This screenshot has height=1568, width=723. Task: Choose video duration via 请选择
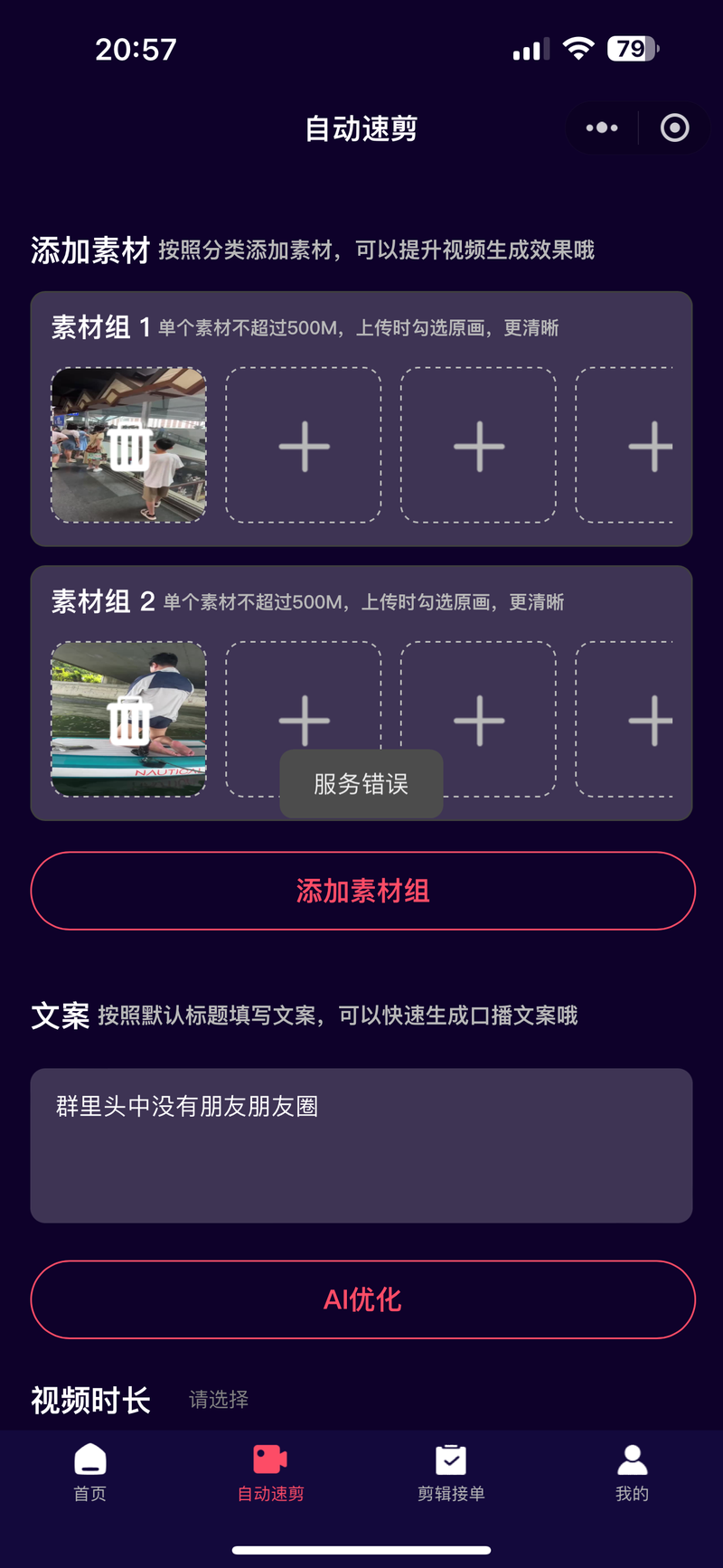pyautogui.click(x=219, y=1400)
